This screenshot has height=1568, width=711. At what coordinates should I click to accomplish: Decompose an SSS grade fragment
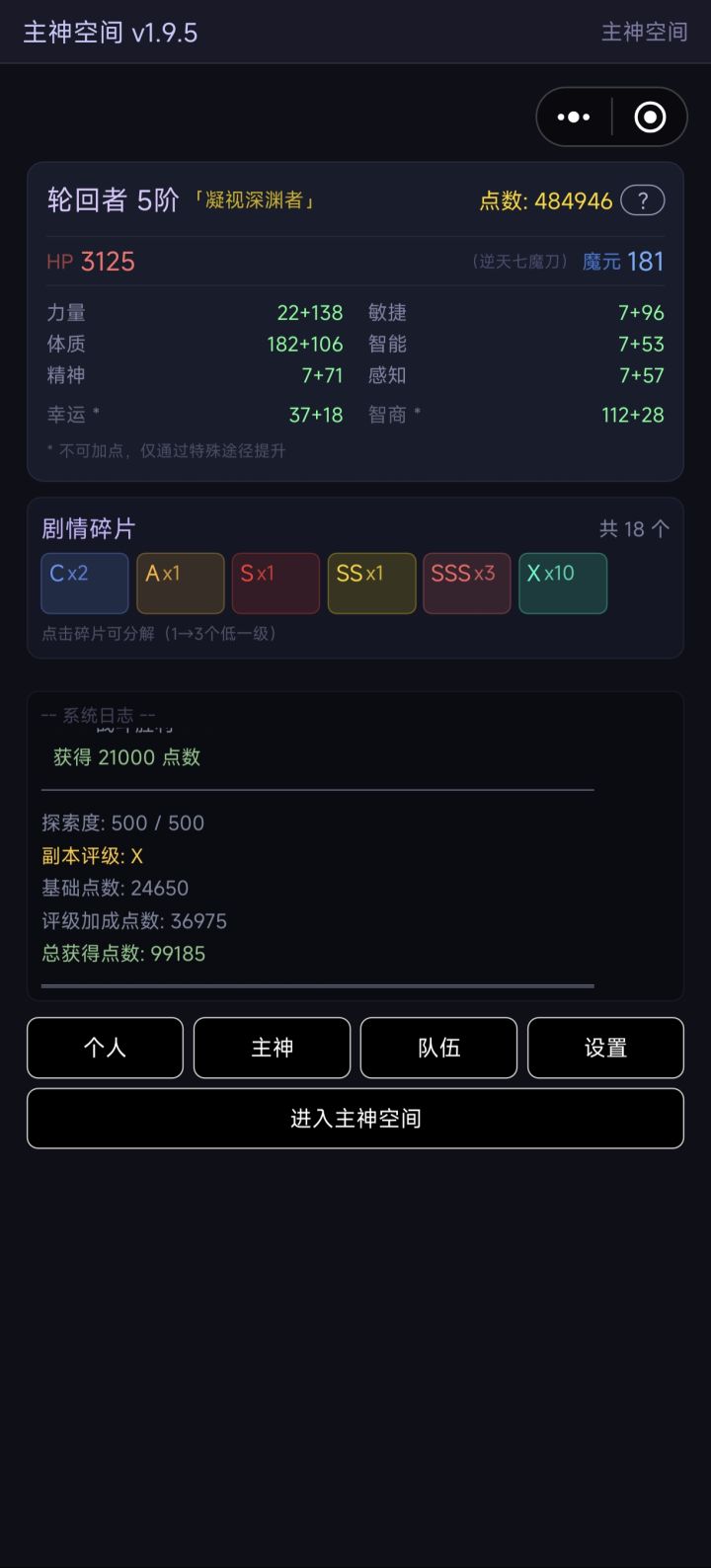click(x=466, y=583)
